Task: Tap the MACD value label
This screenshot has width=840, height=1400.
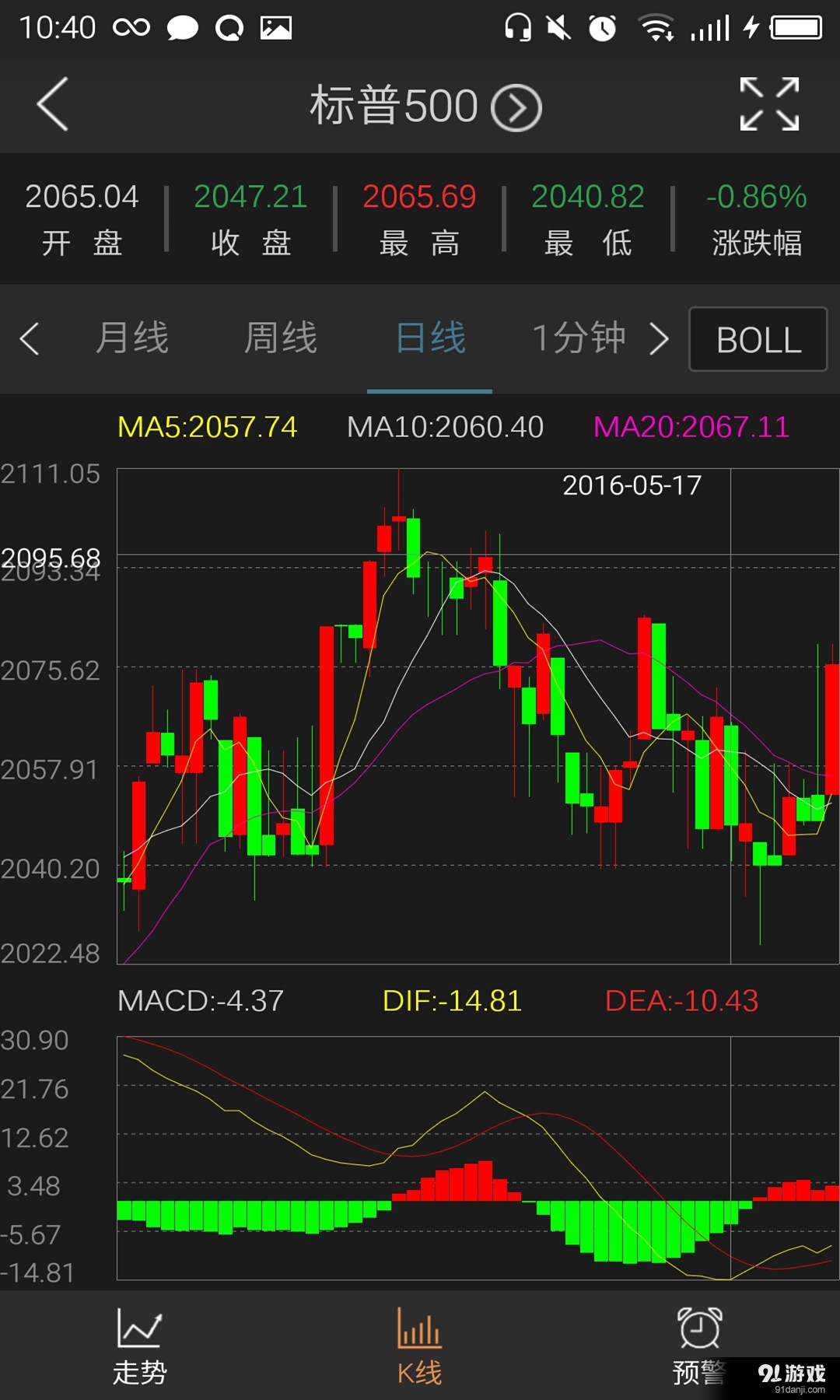Action: pos(201,1001)
